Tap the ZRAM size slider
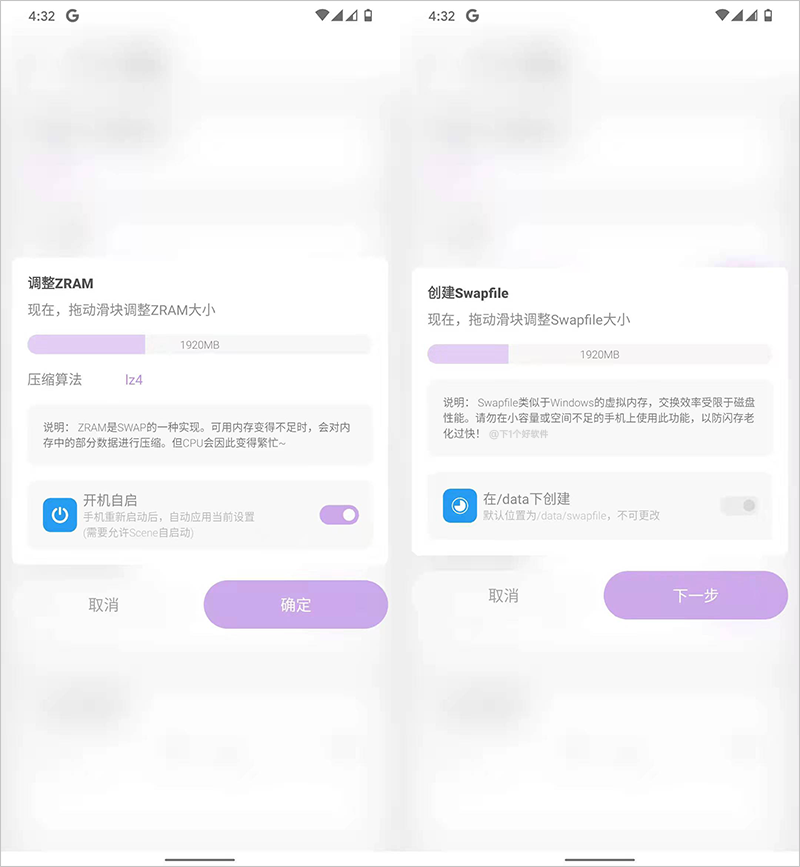Screen dimensions: 800x867 [199, 345]
